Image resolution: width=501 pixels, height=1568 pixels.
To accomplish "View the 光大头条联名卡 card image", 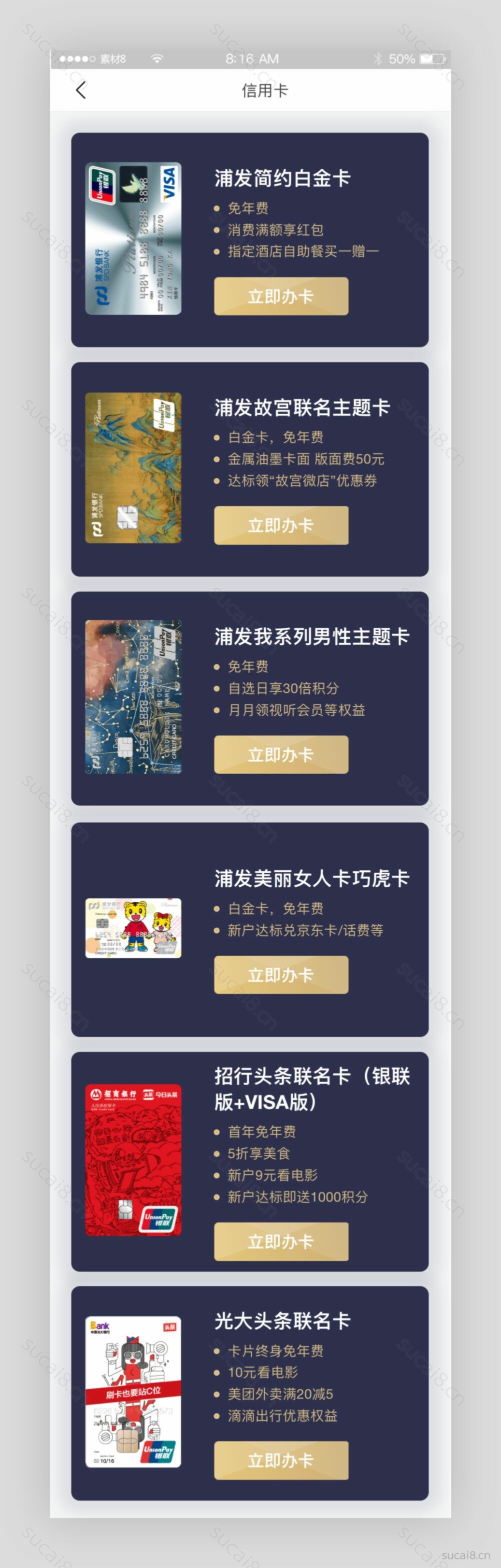I will [133, 1392].
